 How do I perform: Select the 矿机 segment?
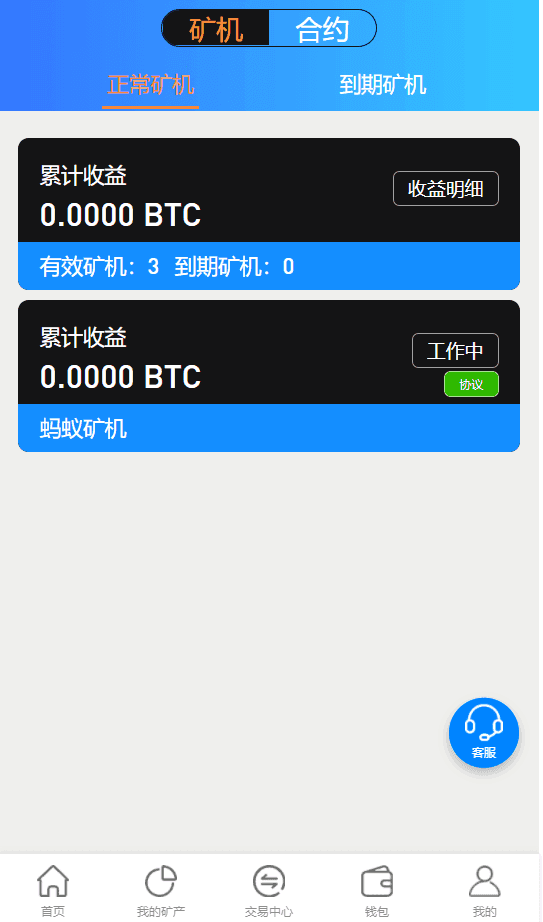(x=216, y=28)
